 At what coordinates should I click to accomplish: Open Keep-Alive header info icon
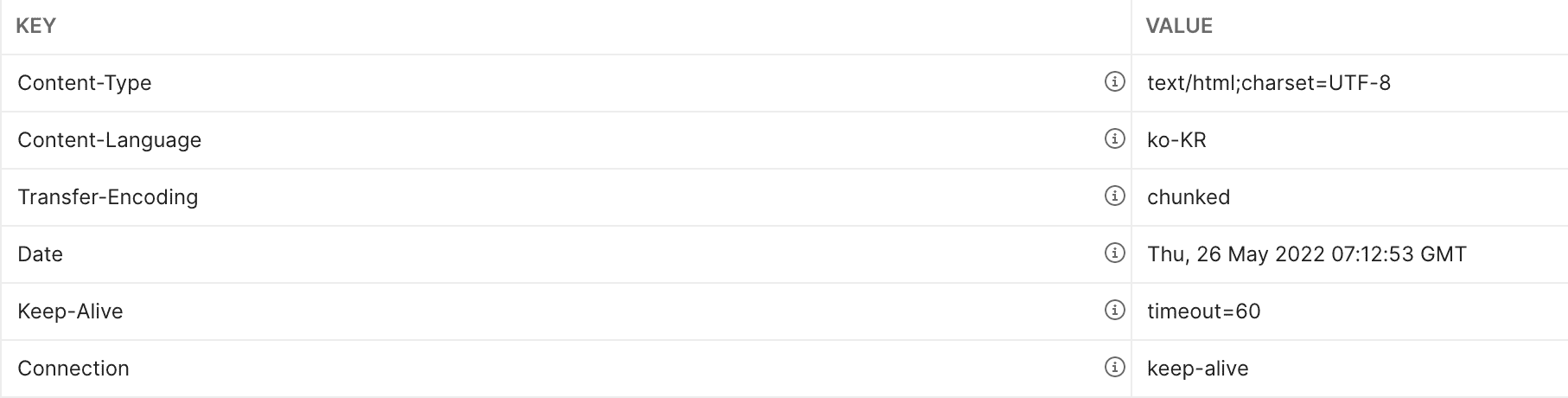tap(1114, 311)
